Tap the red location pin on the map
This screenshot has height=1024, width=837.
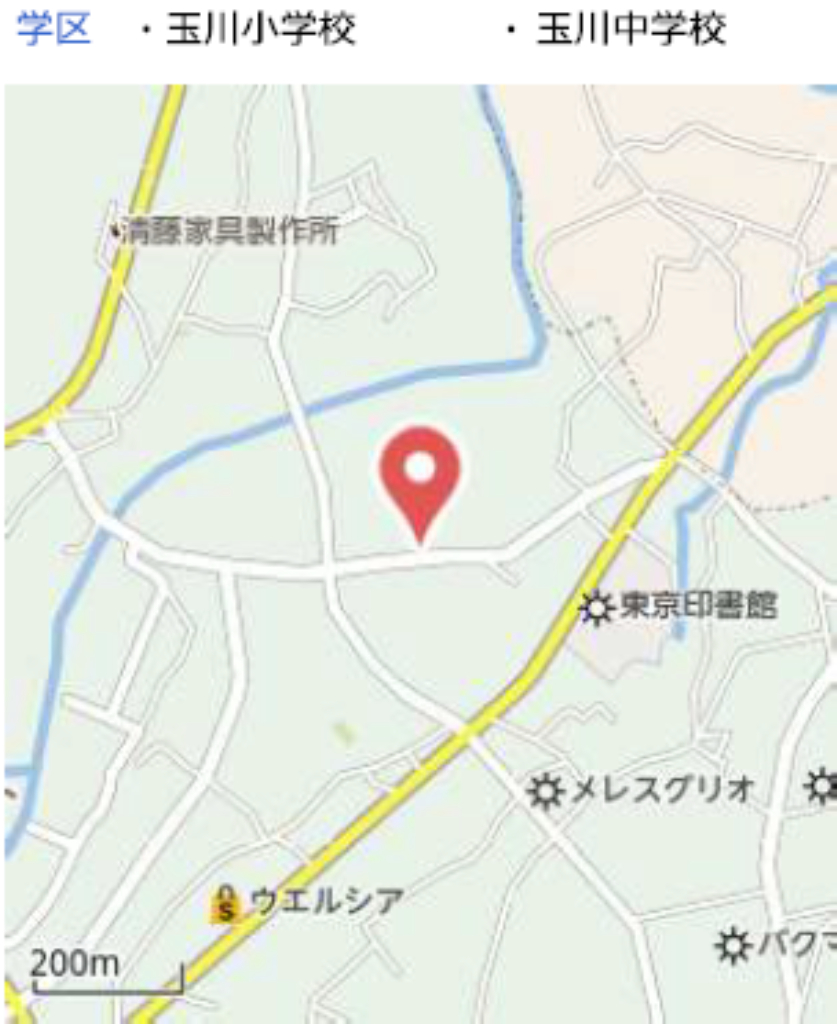point(421,476)
